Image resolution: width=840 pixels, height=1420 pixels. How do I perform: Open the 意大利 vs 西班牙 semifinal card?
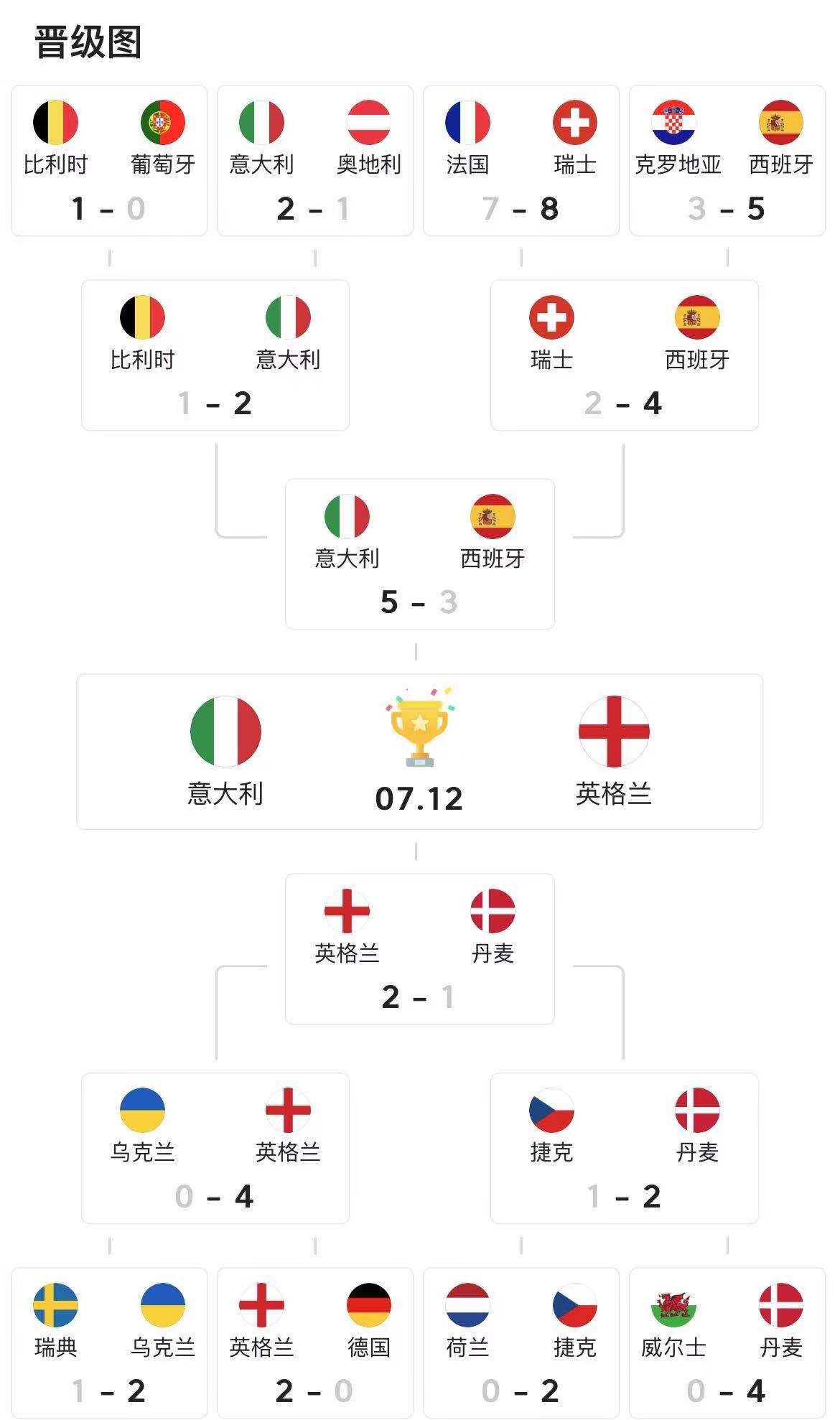click(420, 554)
